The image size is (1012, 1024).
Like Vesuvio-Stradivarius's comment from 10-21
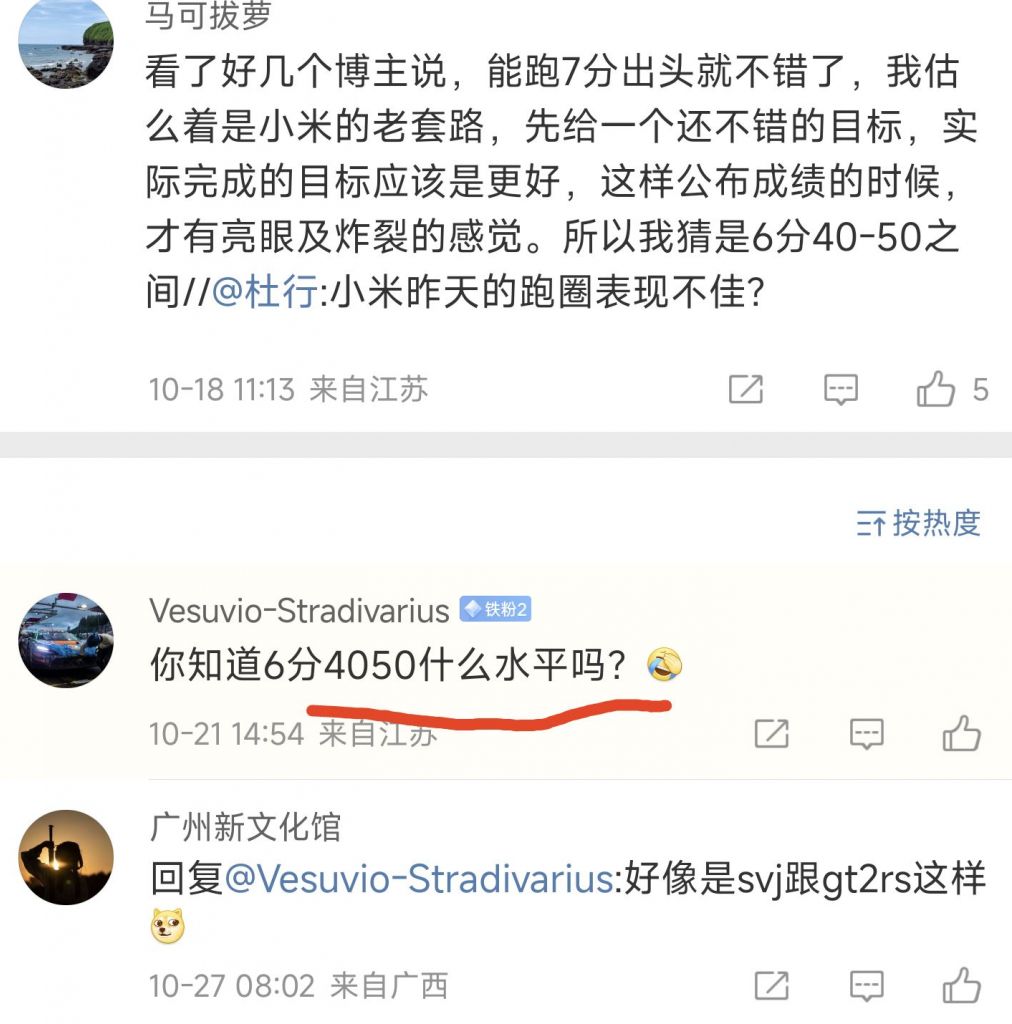coord(962,735)
